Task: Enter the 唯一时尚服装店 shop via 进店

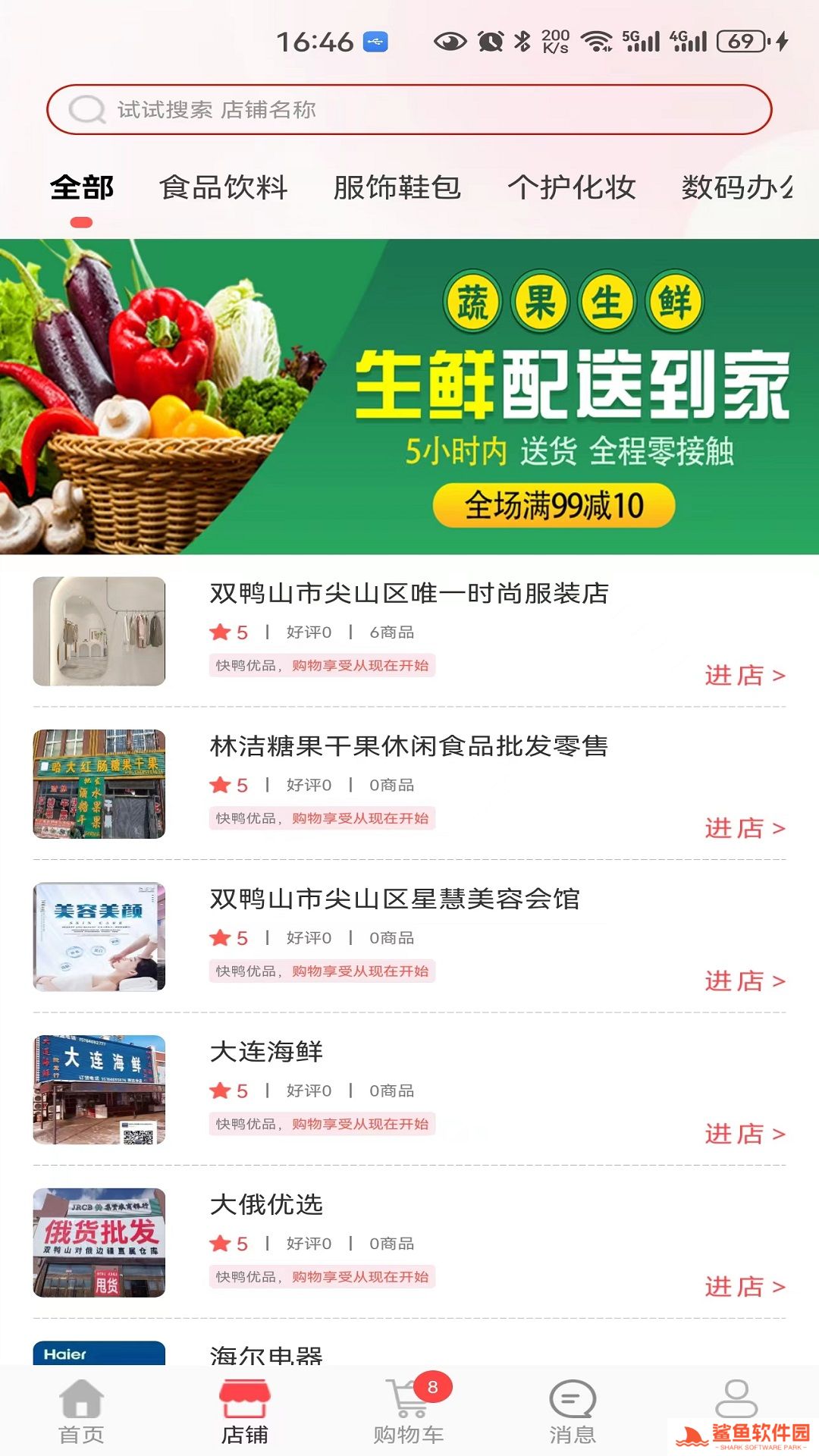Action: pos(745,675)
